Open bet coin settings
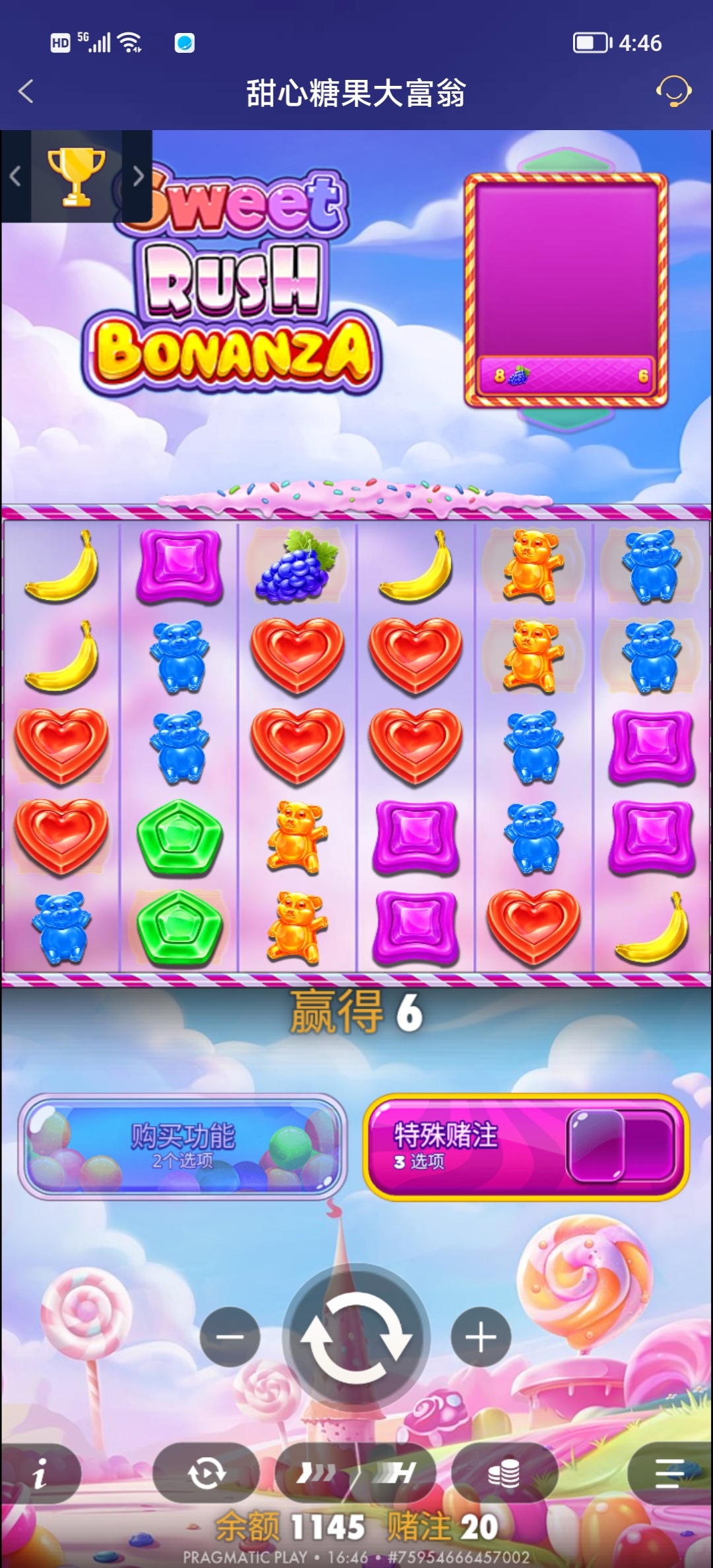Image resolution: width=713 pixels, height=1568 pixels. pyautogui.click(x=504, y=1474)
